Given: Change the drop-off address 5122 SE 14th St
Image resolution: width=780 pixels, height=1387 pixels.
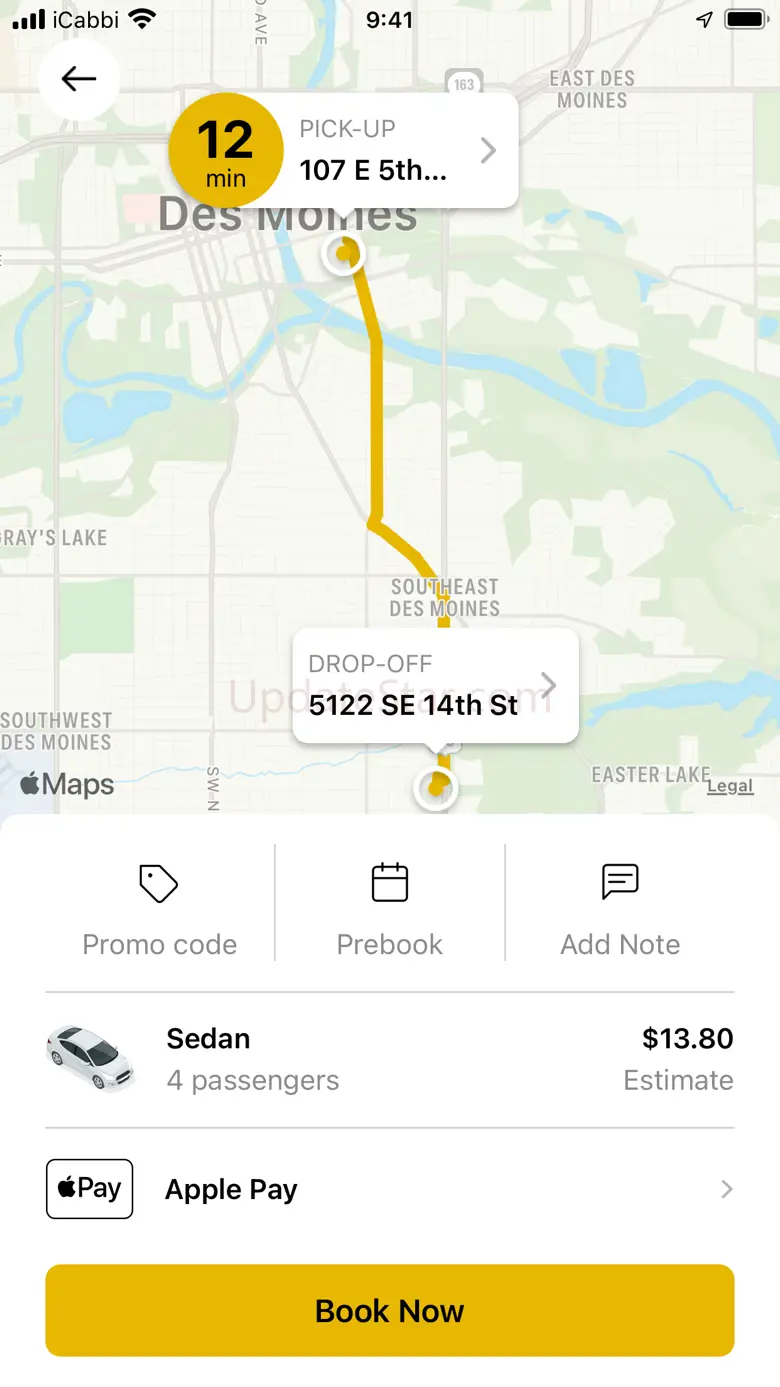Looking at the screenshot, I should click(x=434, y=686).
